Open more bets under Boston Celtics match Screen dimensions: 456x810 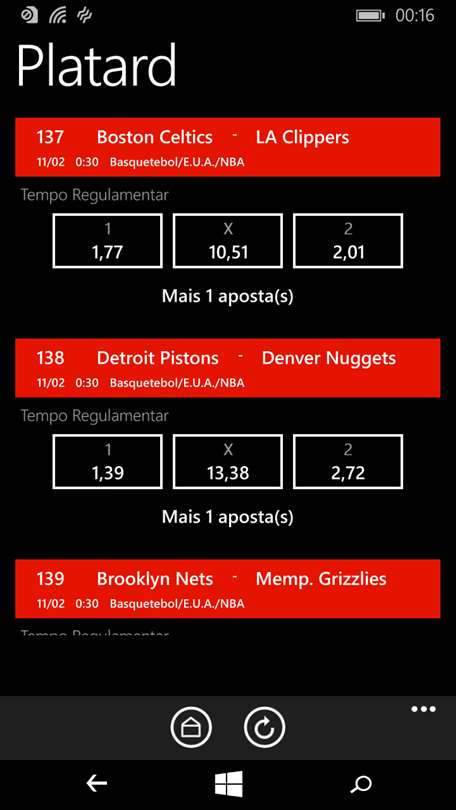pyautogui.click(x=228, y=296)
